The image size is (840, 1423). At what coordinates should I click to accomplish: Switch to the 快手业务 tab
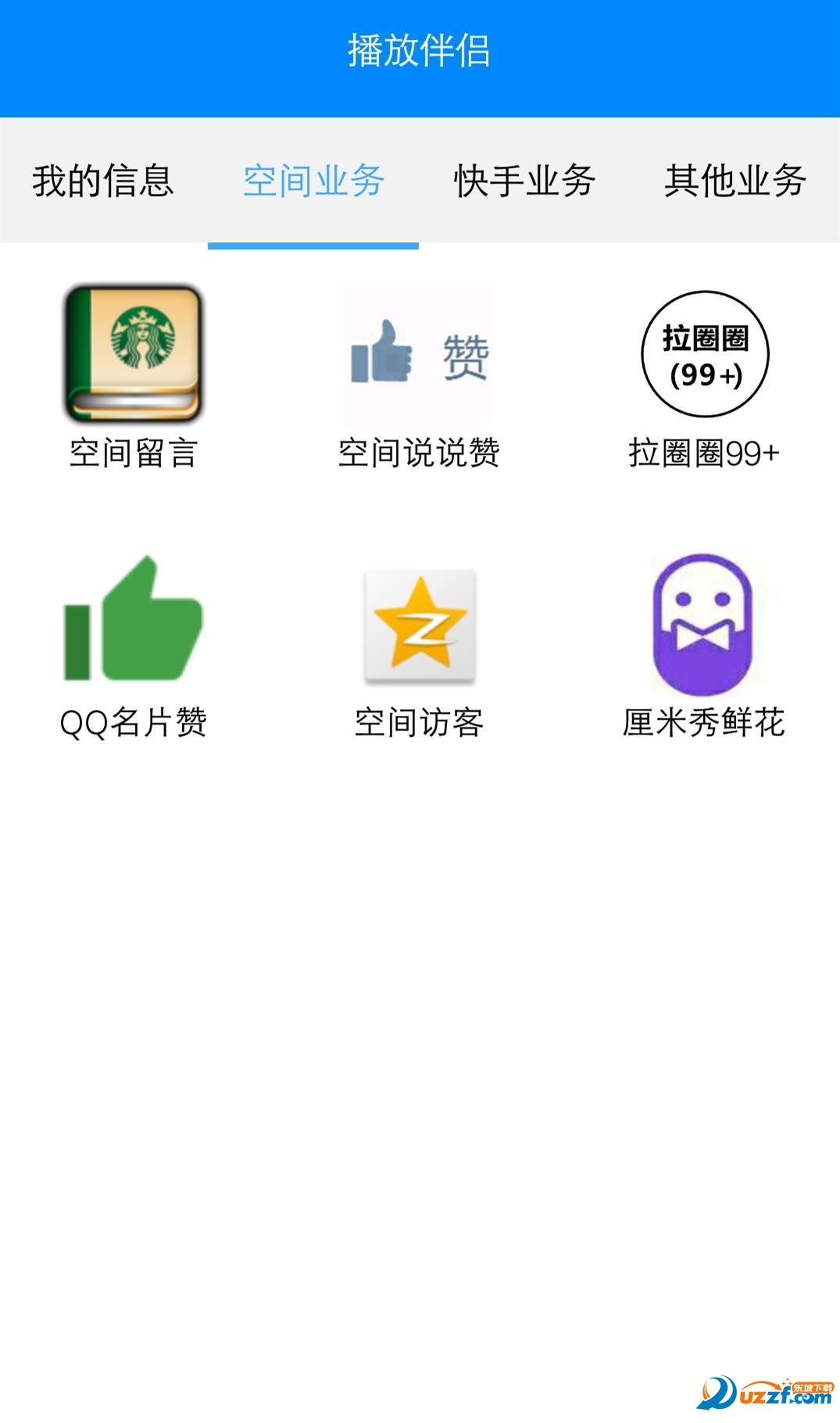point(524,181)
